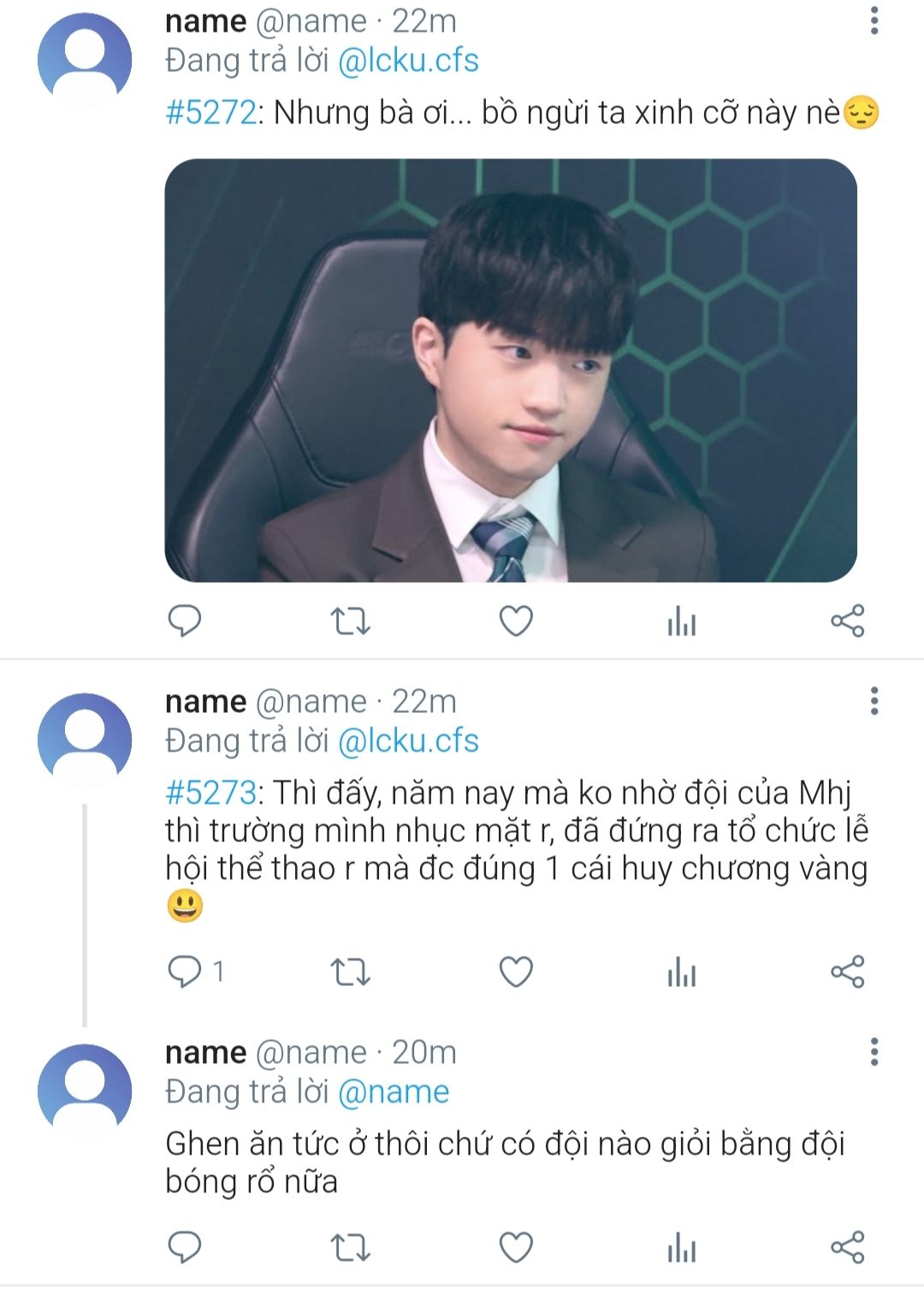
Task: Open overflow menu on the #5273 tweet
Action: 874,701
